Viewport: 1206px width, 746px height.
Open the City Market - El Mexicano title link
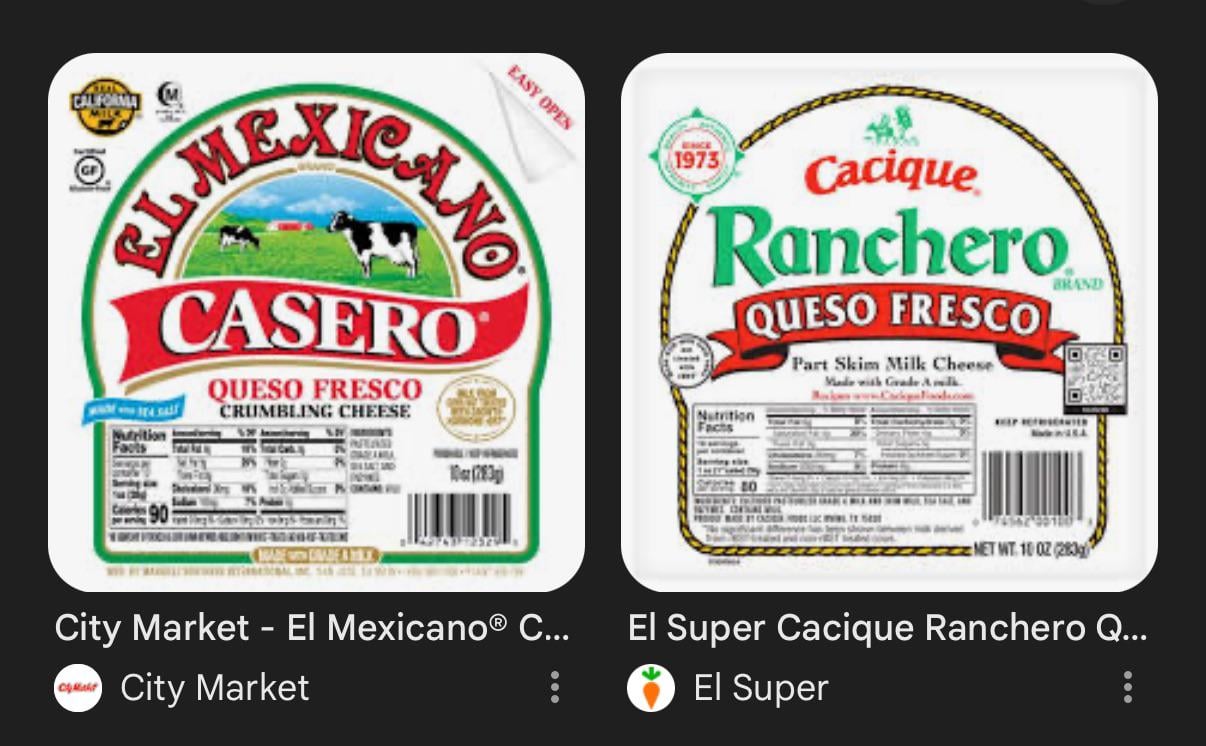click(312, 628)
